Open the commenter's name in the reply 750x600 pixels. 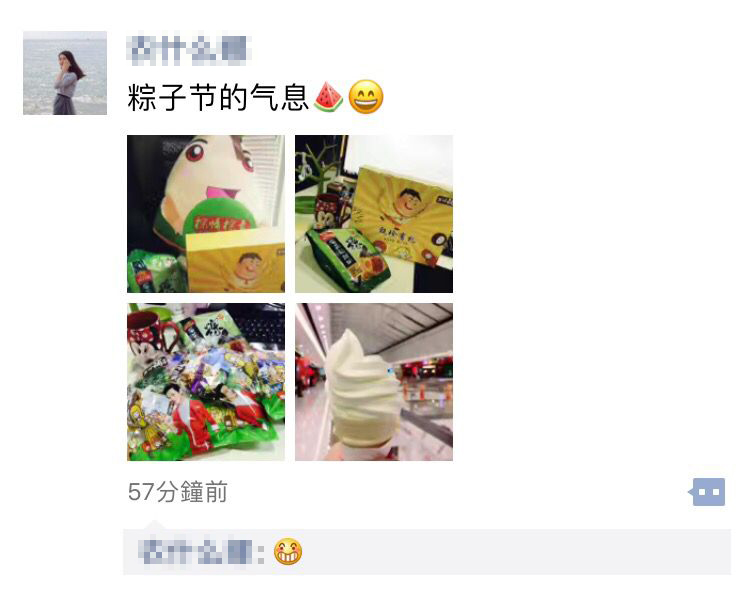tap(198, 552)
